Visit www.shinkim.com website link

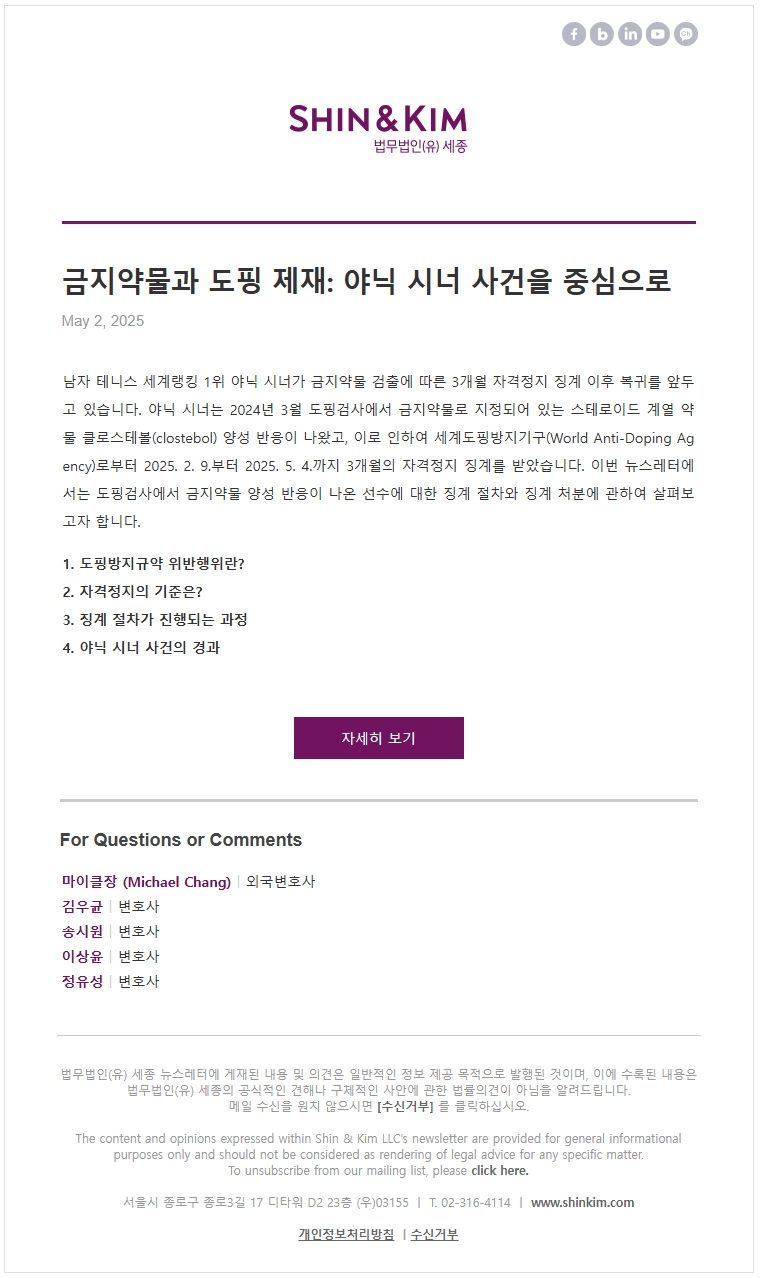[x=582, y=1203]
